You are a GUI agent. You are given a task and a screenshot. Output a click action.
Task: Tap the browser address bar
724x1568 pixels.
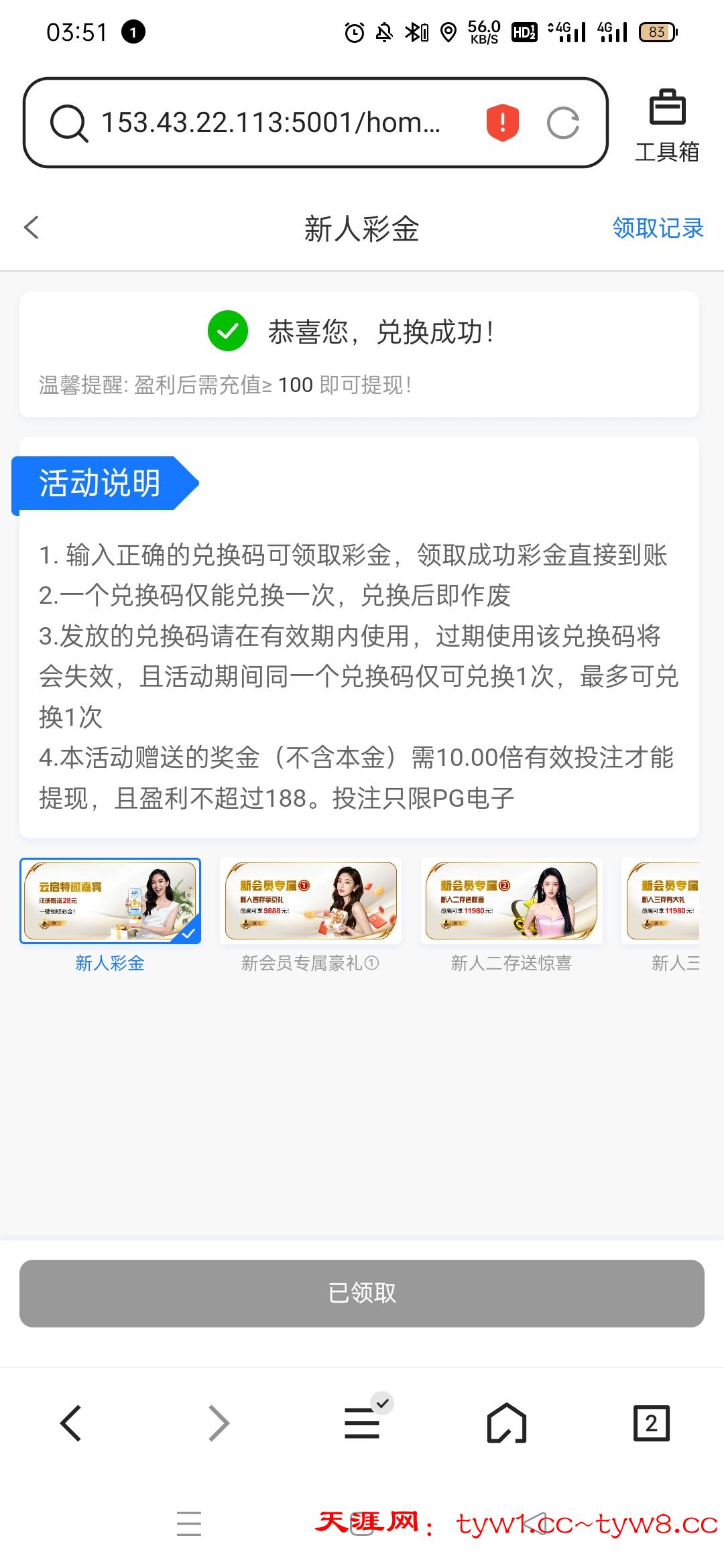[268, 123]
